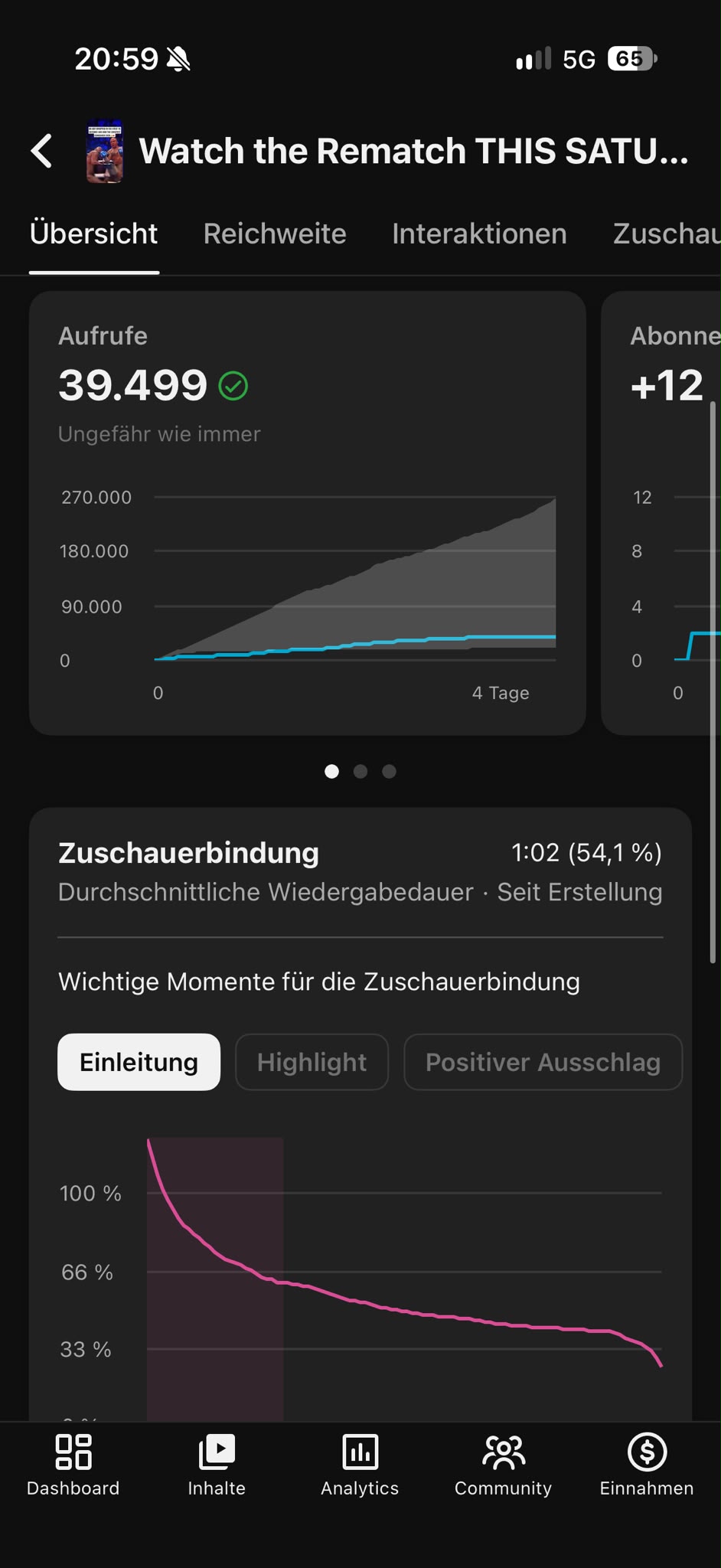The height and width of the screenshot is (1568, 721).
Task: Open the Inhalte tab
Action: coord(217,1465)
